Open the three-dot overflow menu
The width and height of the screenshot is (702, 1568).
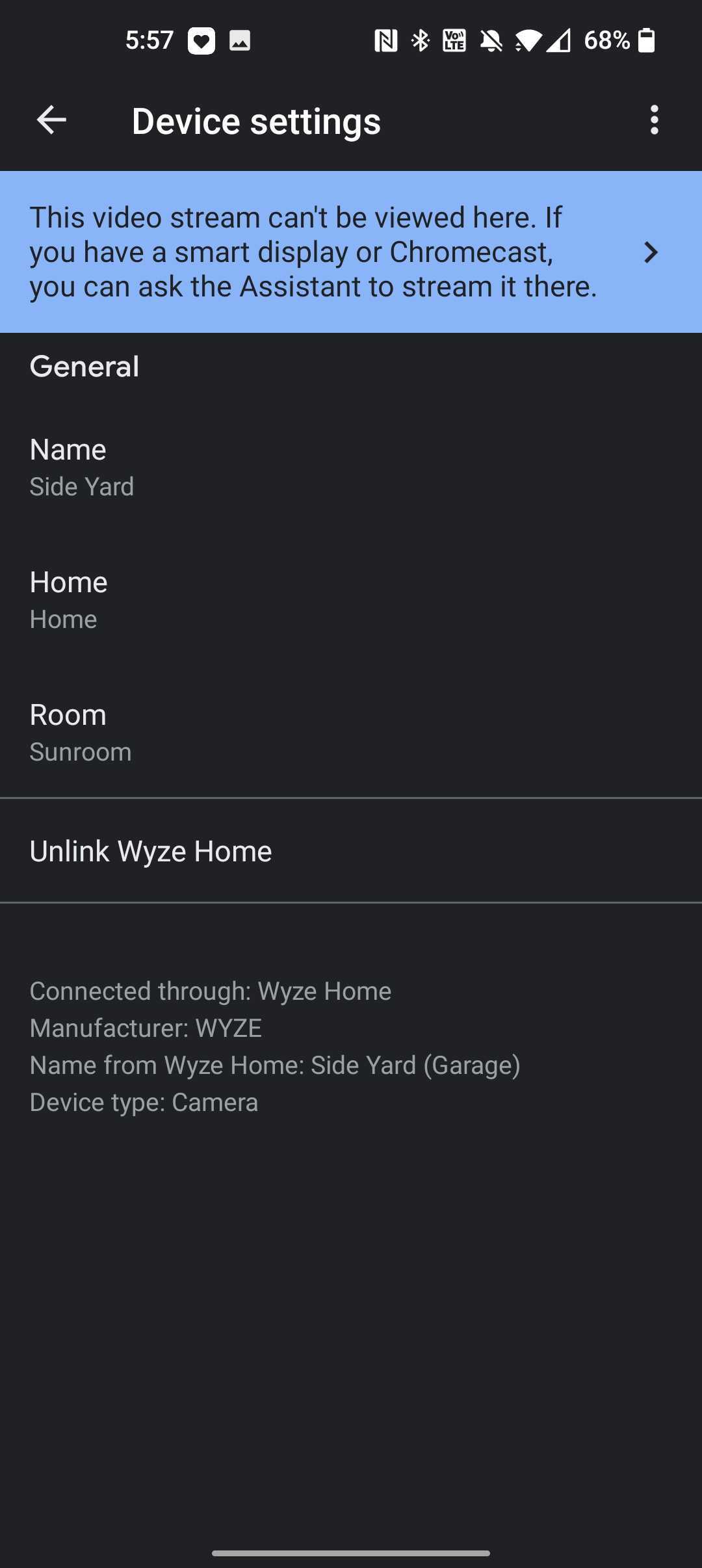[x=654, y=120]
